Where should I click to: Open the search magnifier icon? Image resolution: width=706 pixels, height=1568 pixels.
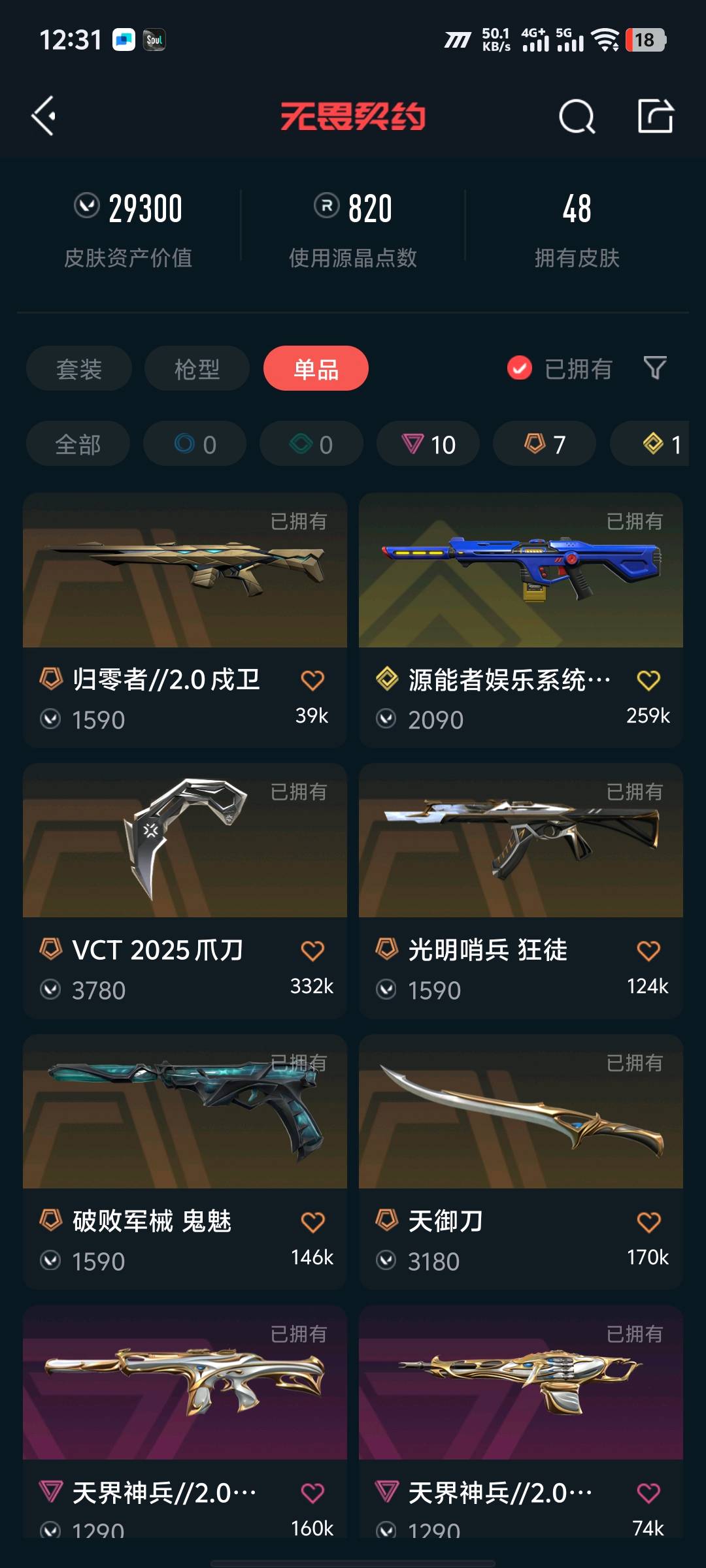(x=577, y=118)
